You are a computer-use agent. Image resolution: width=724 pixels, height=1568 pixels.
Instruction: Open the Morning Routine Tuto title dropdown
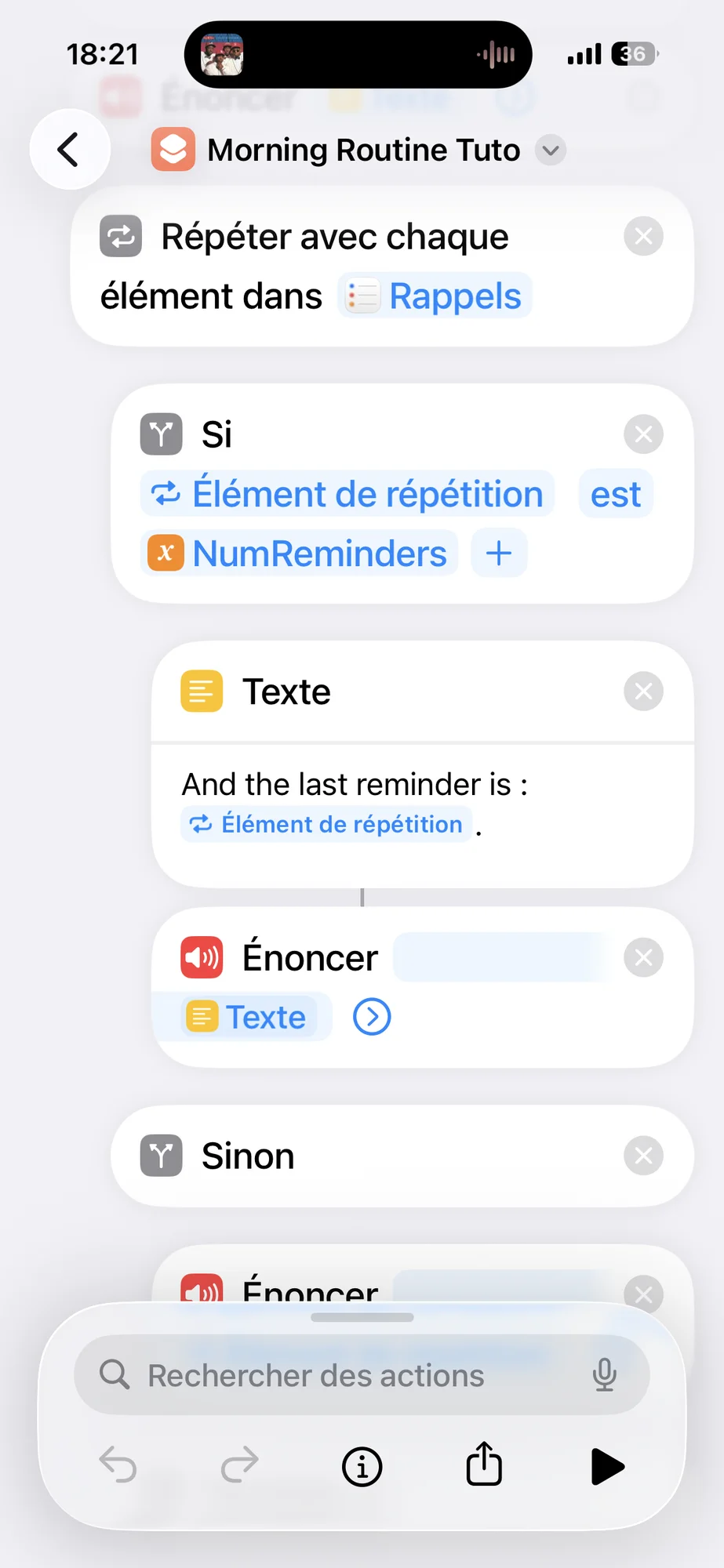551,150
